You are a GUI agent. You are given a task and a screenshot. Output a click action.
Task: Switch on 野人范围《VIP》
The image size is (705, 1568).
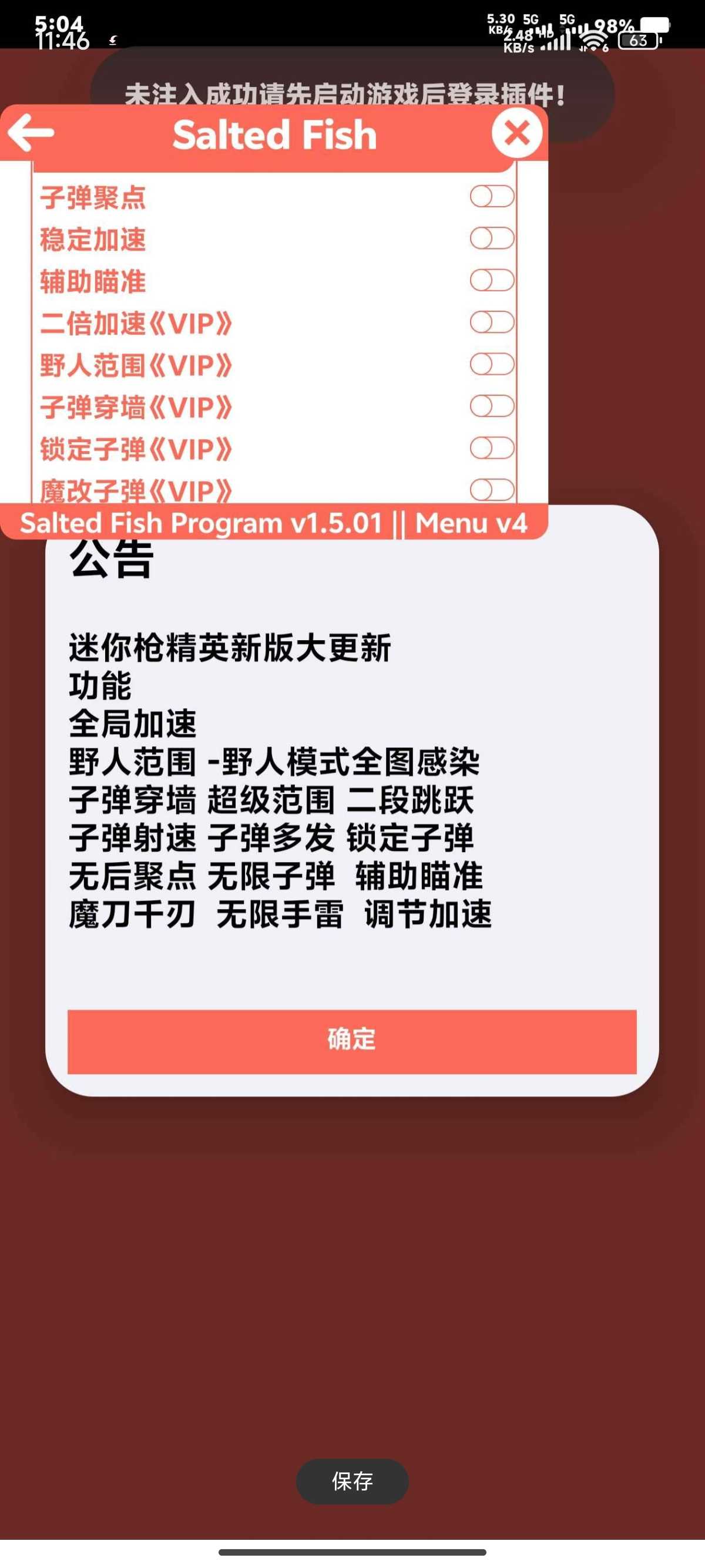coord(492,365)
